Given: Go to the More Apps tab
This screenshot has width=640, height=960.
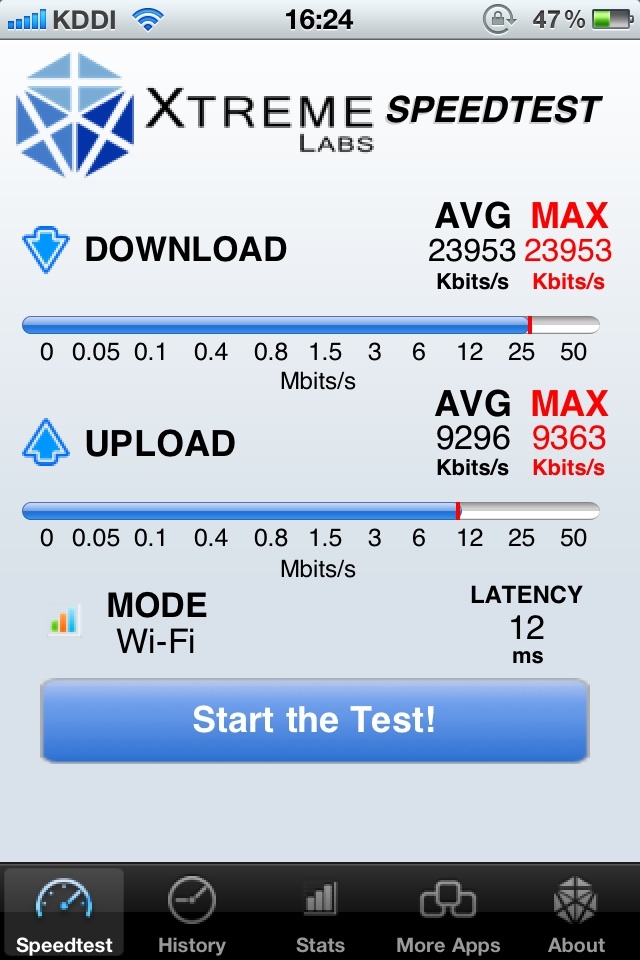Looking at the screenshot, I should pos(448,914).
